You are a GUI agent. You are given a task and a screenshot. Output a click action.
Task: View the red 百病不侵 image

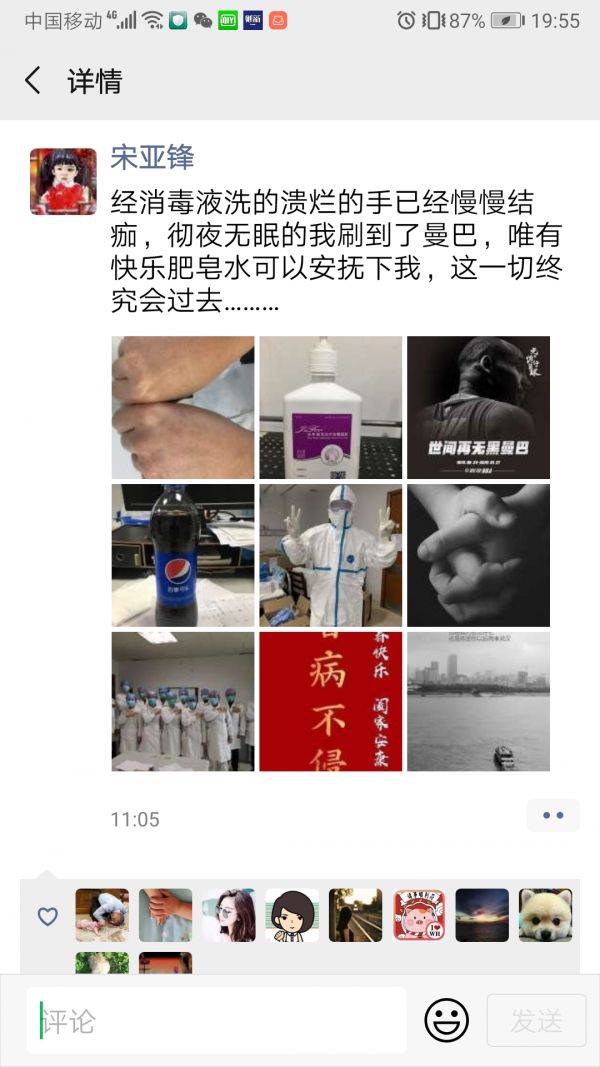(x=330, y=701)
